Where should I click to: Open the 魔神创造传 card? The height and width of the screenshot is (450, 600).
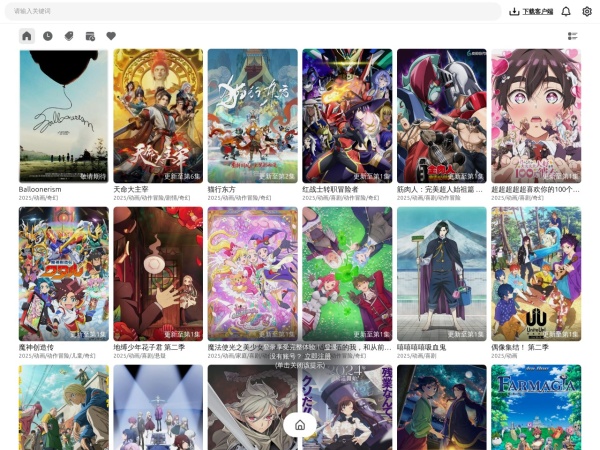63,273
